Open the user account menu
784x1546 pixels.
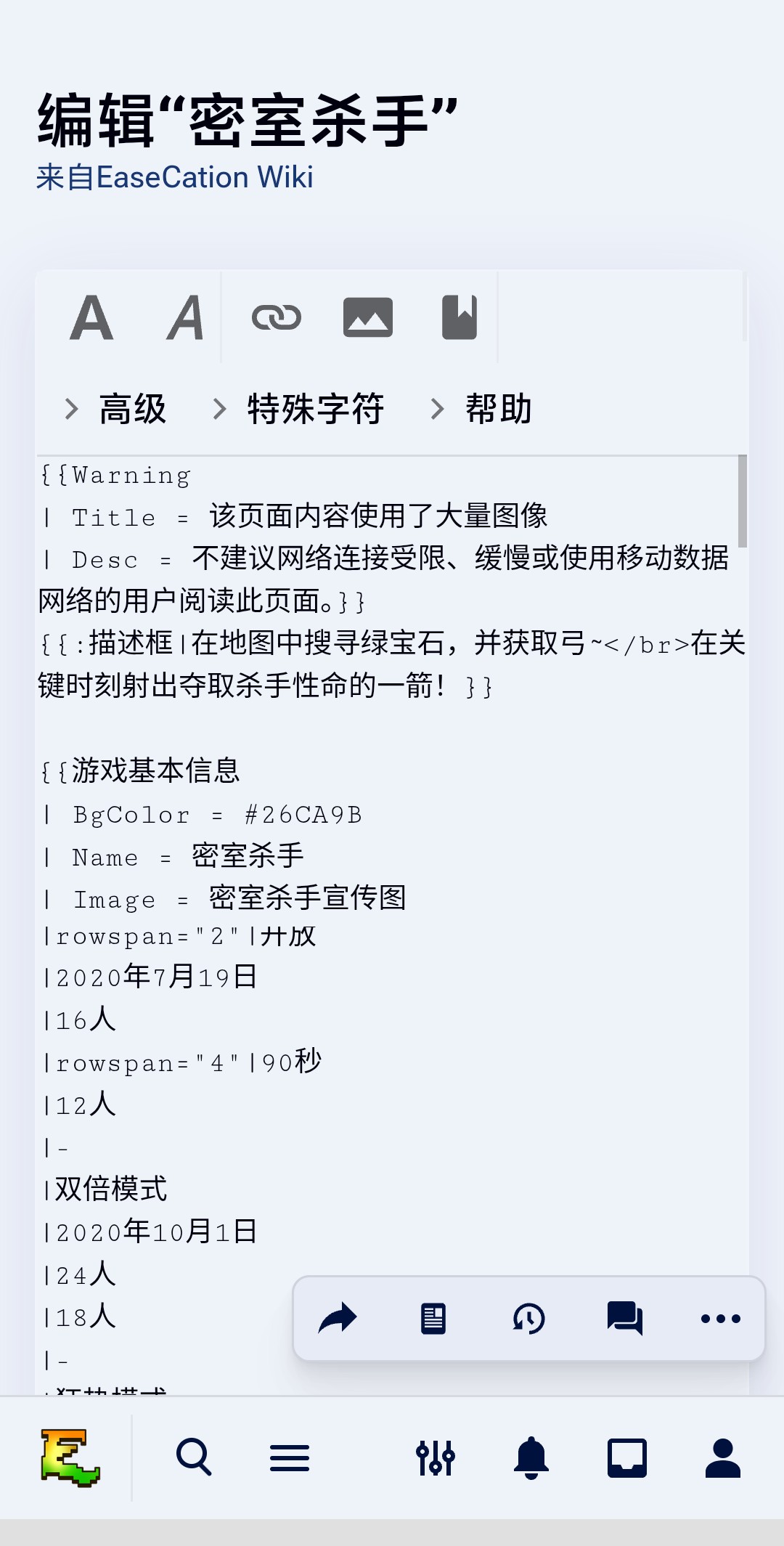pyautogui.click(x=723, y=1457)
